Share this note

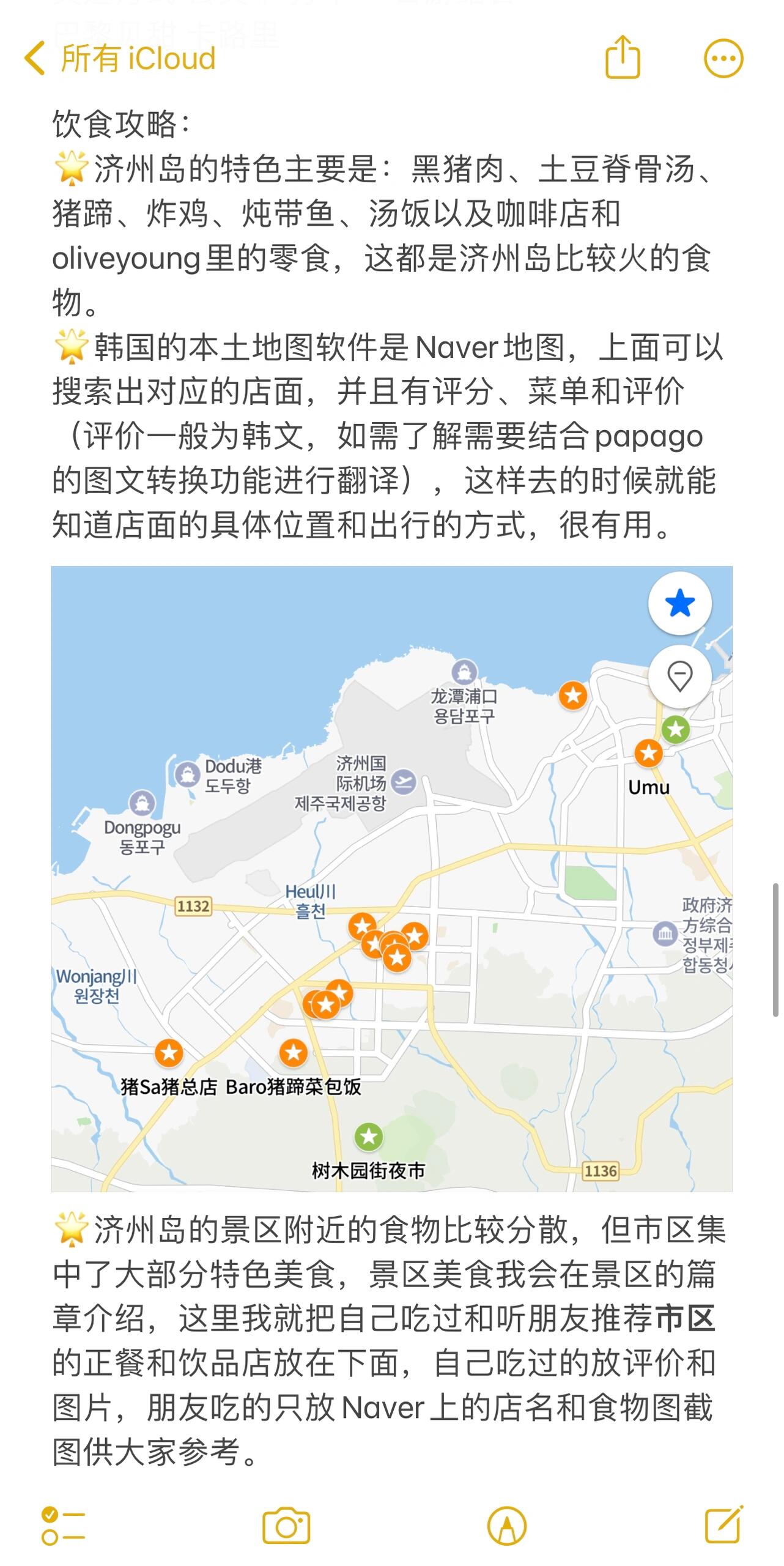point(622,58)
